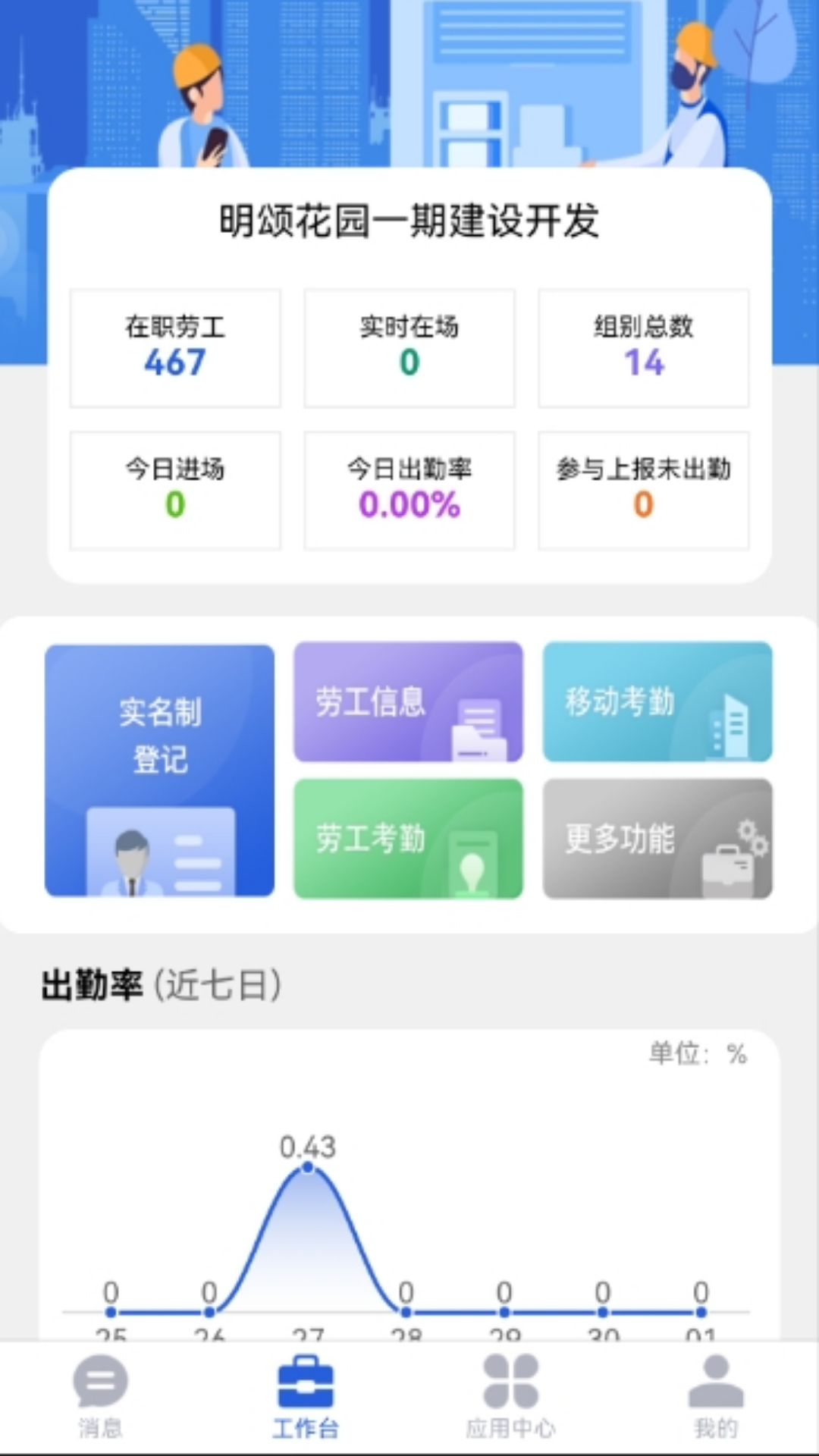Tap the 明颂花园一期建设开发 project title

(409, 222)
